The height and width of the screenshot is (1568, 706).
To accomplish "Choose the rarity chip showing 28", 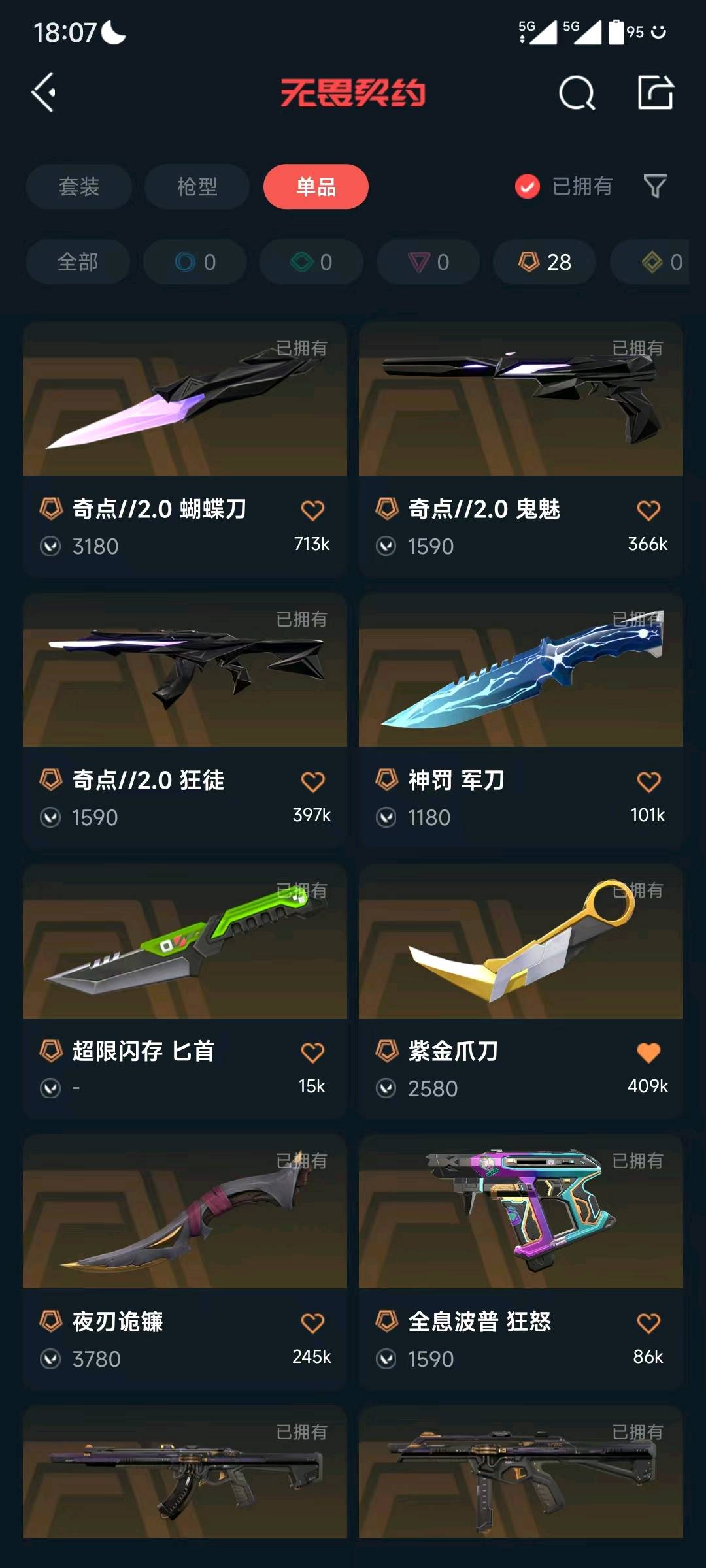I will [x=545, y=262].
